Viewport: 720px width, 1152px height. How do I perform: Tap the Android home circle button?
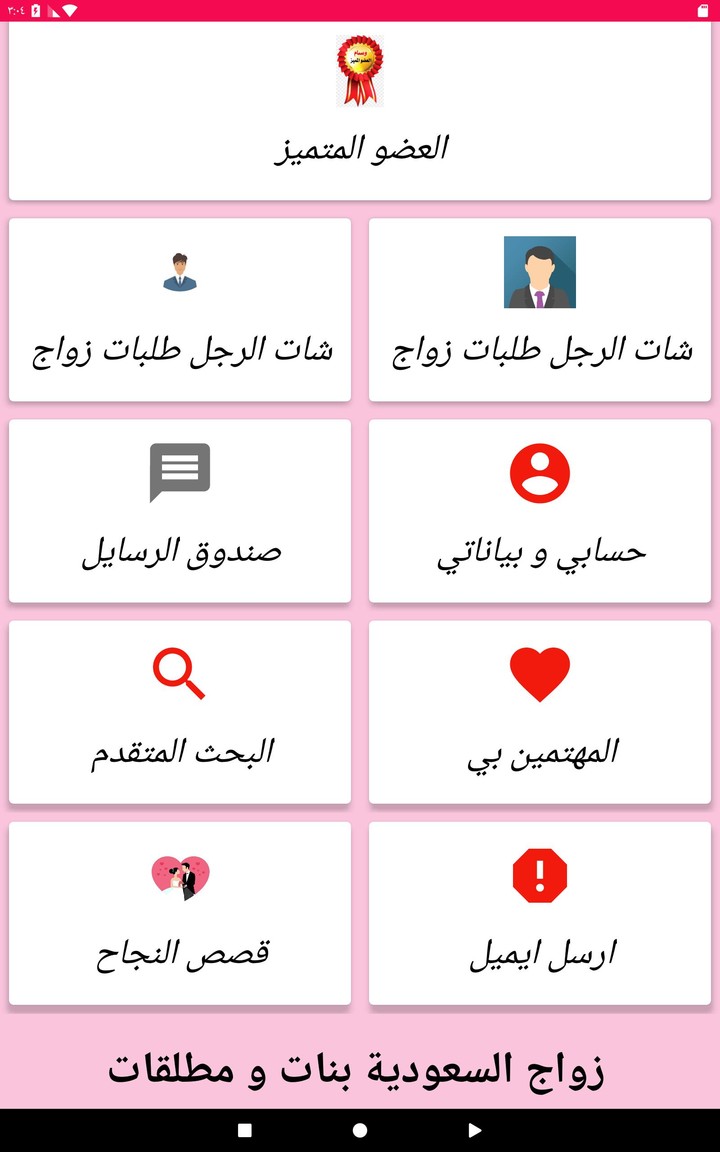pyautogui.click(x=360, y=1130)
